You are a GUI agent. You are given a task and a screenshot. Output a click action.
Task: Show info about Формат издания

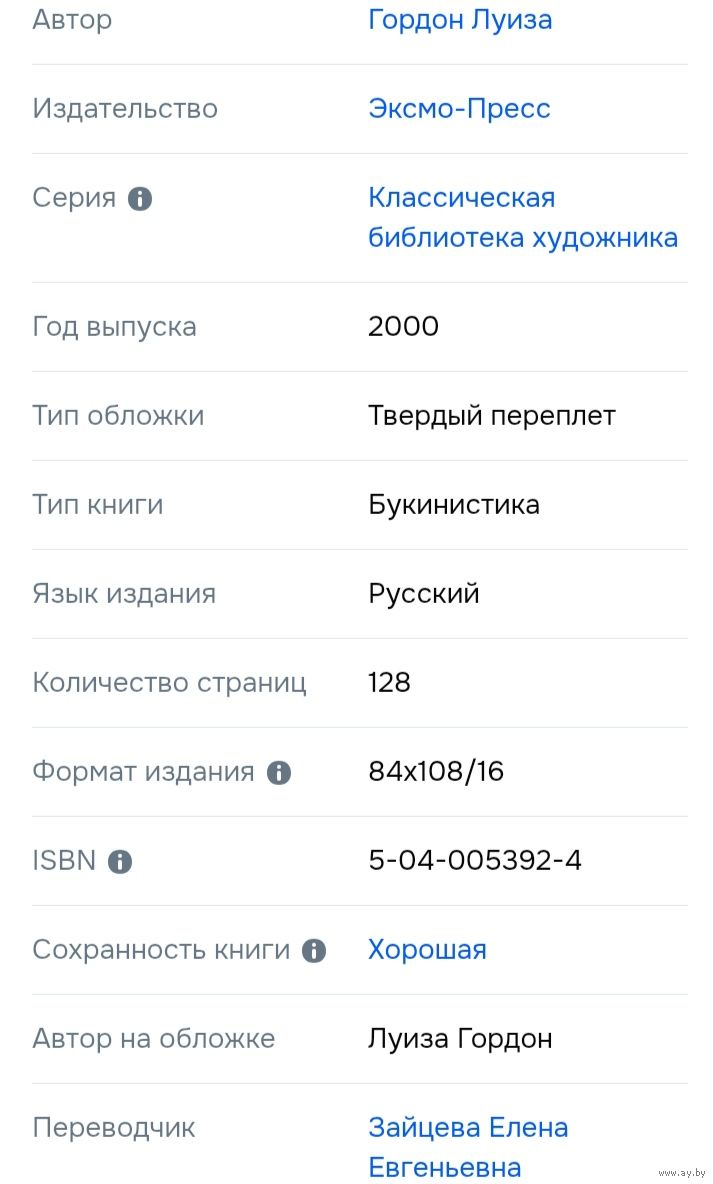pos(279,773)
